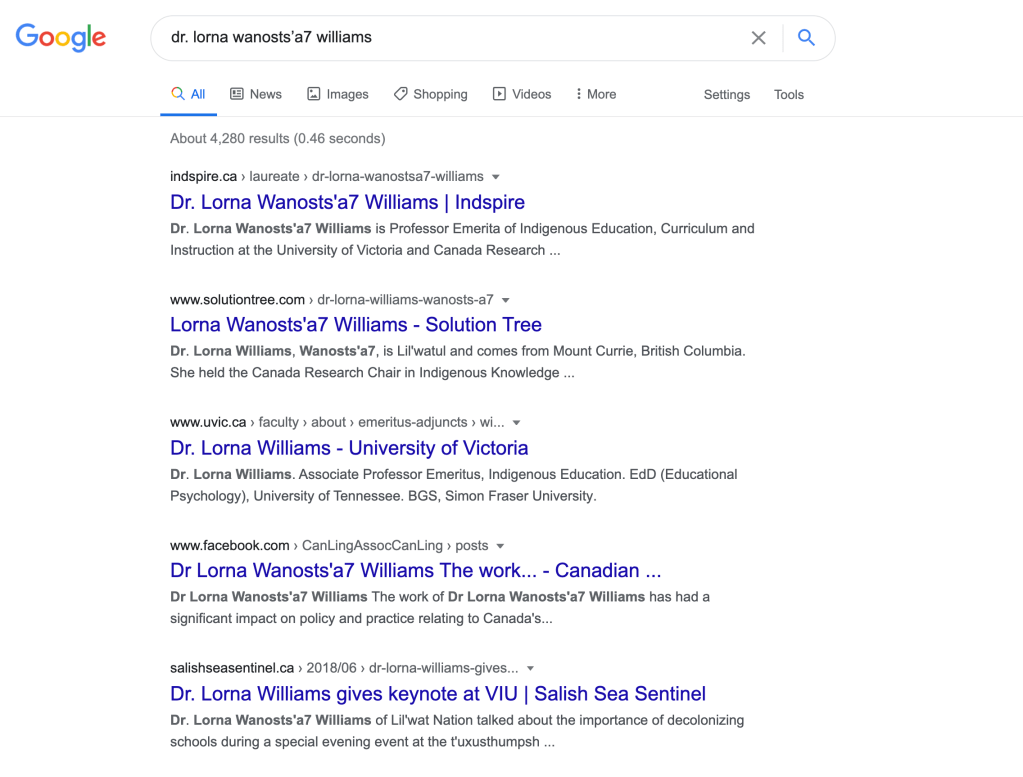This screenshot has width=1023, height=777.
Task: Focus the Google search text field
Action: click(450, 38)
